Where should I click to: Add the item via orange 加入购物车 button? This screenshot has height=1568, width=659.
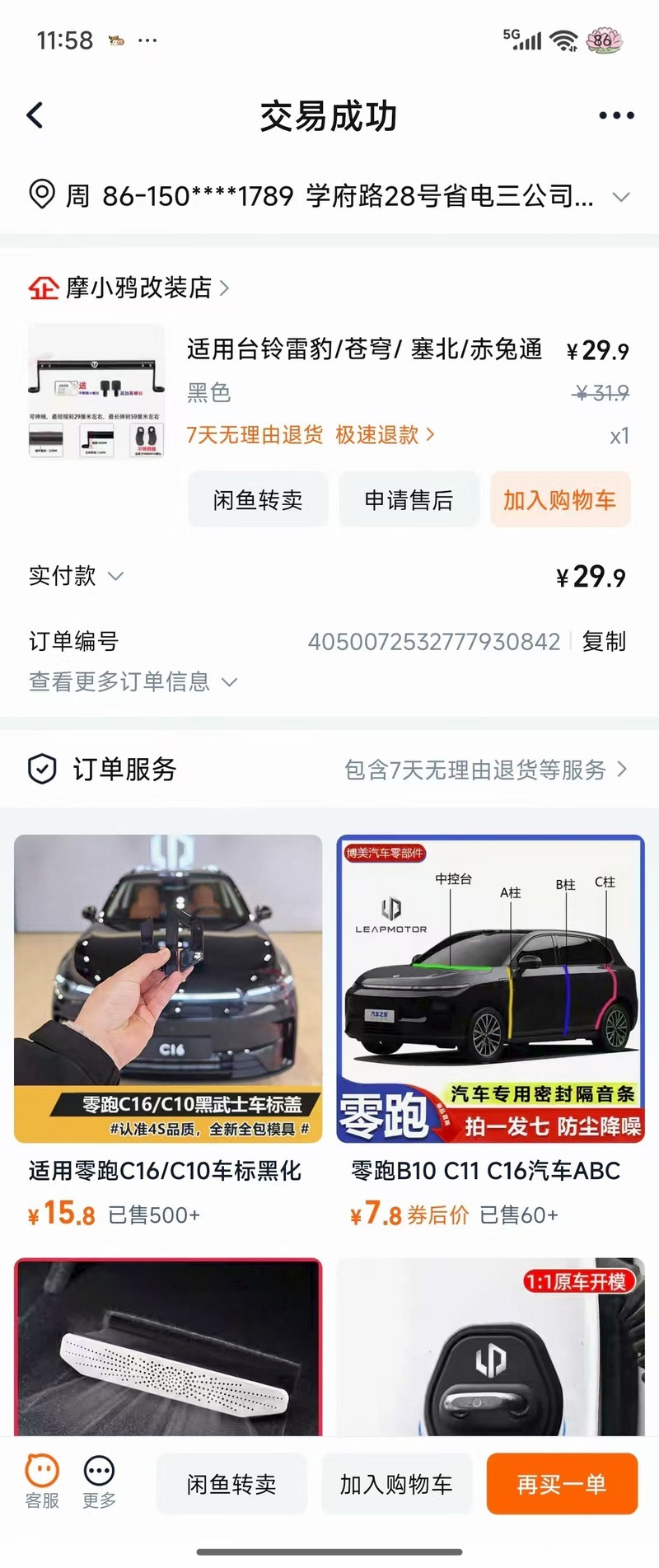(x=559, y=499)
